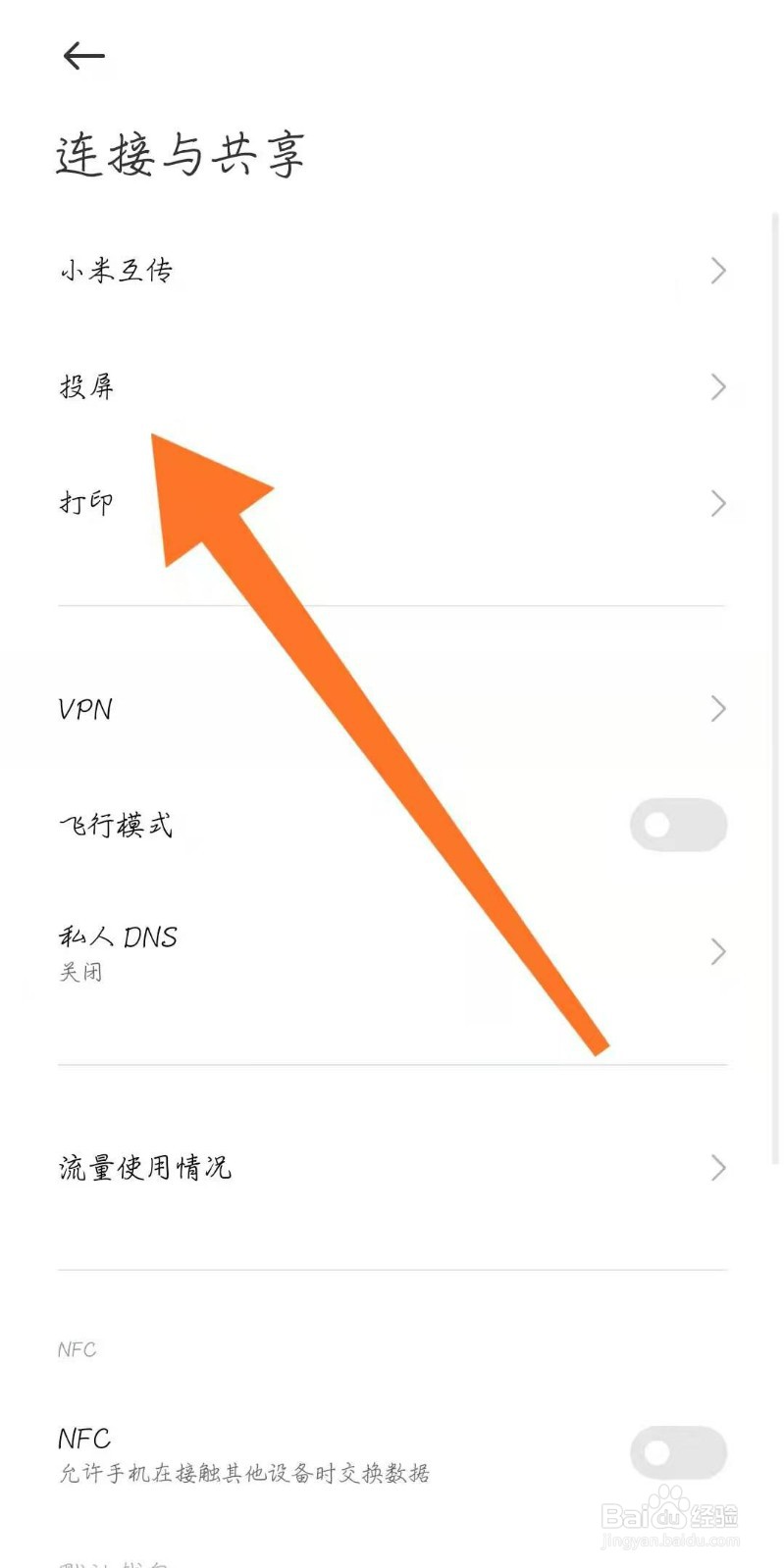Image resolution: width=784 pixels, height=1568 pixels.
Task: Open 投屏 (screen cast) settings
Action: tap(85, 386)
